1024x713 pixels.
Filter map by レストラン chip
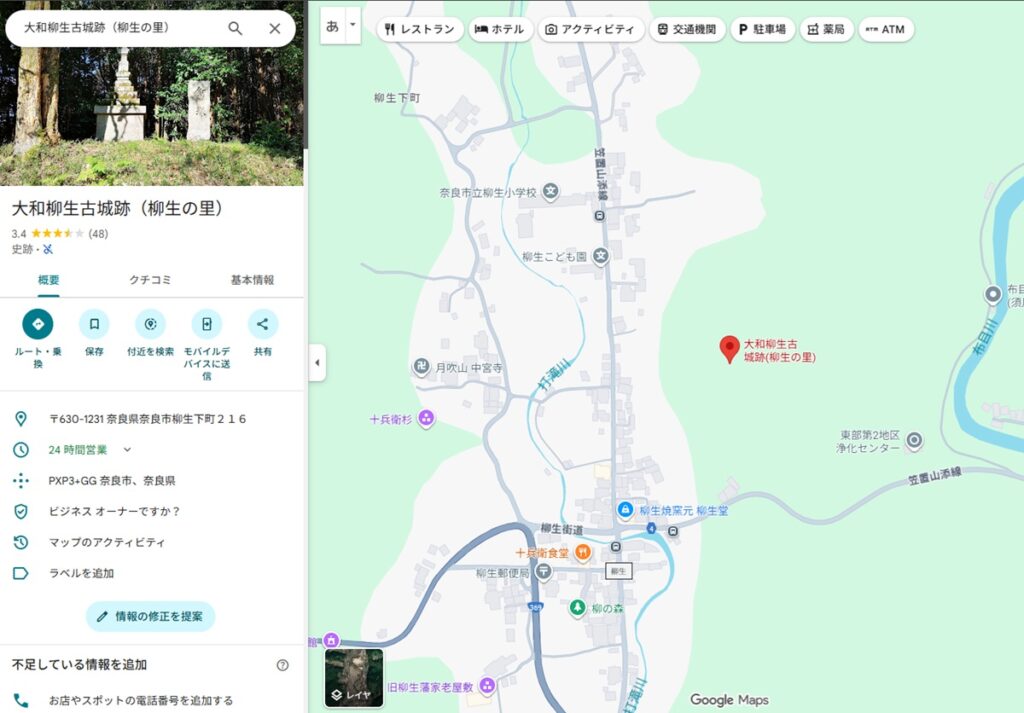tap(419, 29)
